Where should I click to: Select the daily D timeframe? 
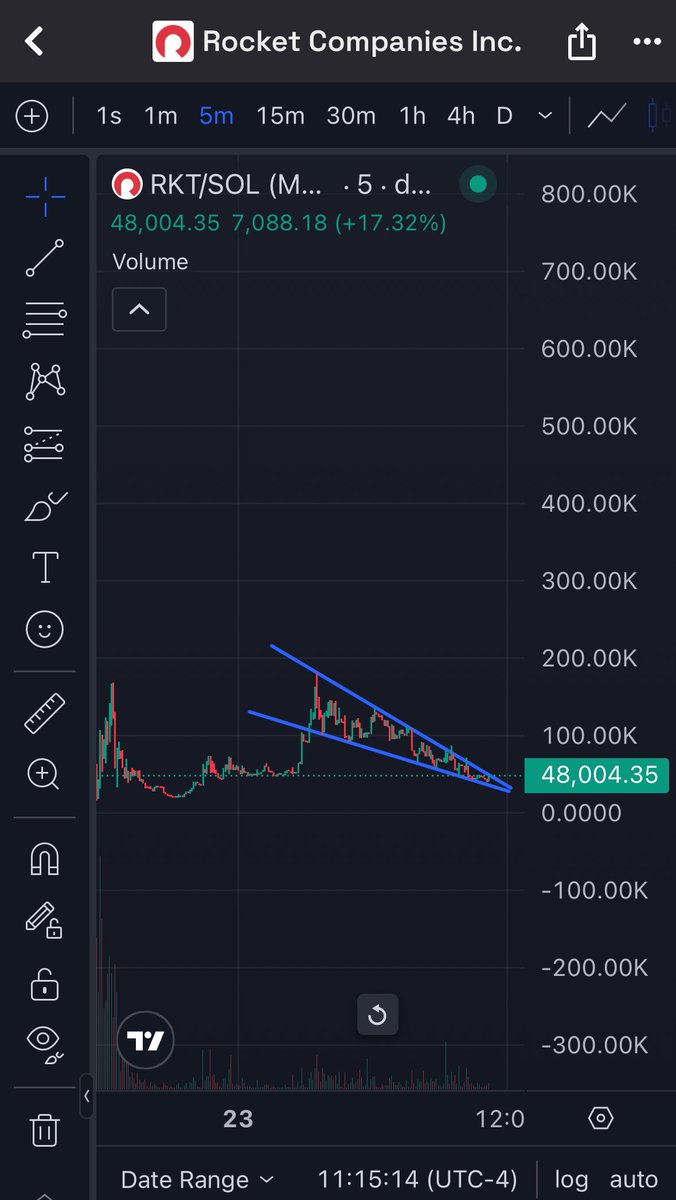[504, 116]
